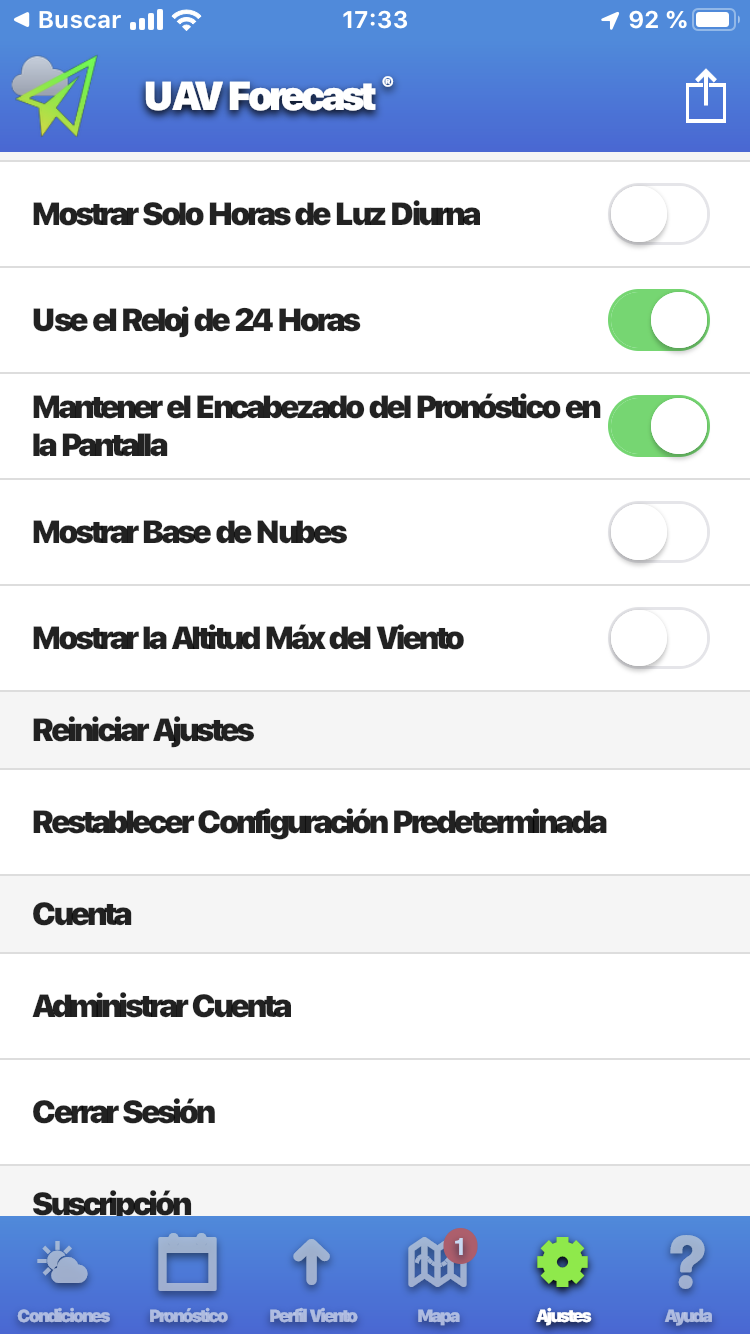The image size is (750, 1334).
Task: View the Mapa tab
Action: pyautogui.click(x=438, y=1278)
